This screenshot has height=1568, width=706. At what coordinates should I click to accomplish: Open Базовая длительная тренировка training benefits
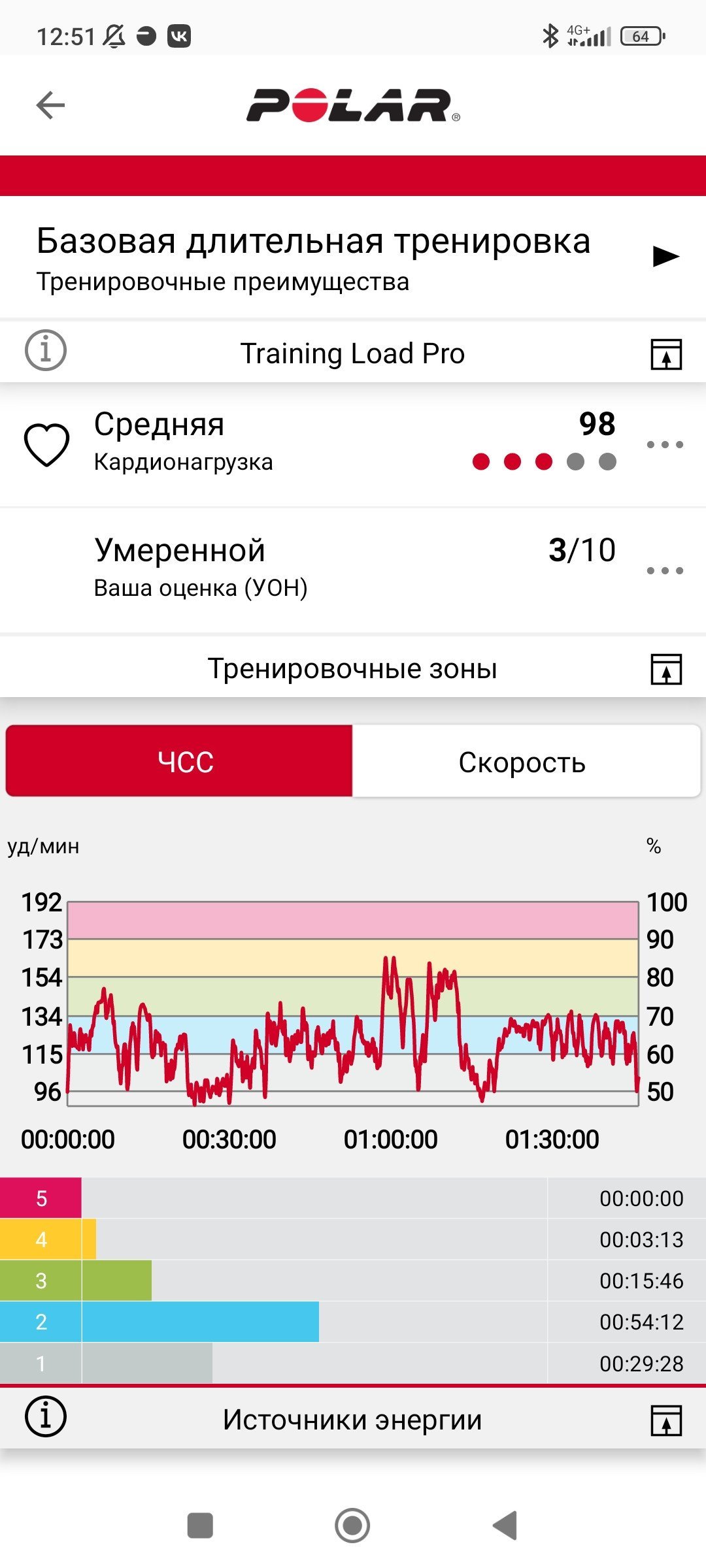pos(353,257)
